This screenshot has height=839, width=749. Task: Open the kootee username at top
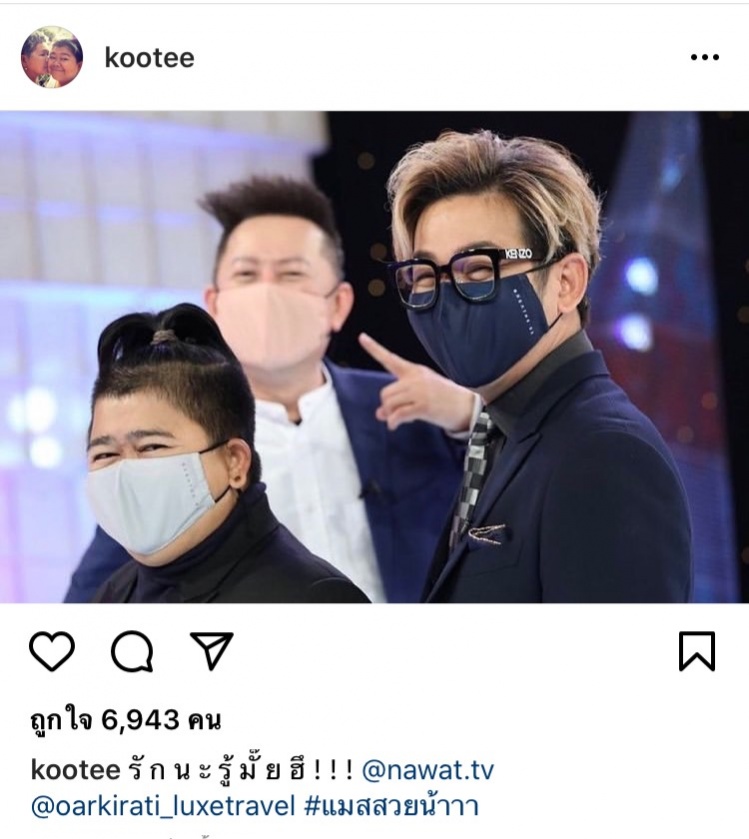click(x=149, y=58)
